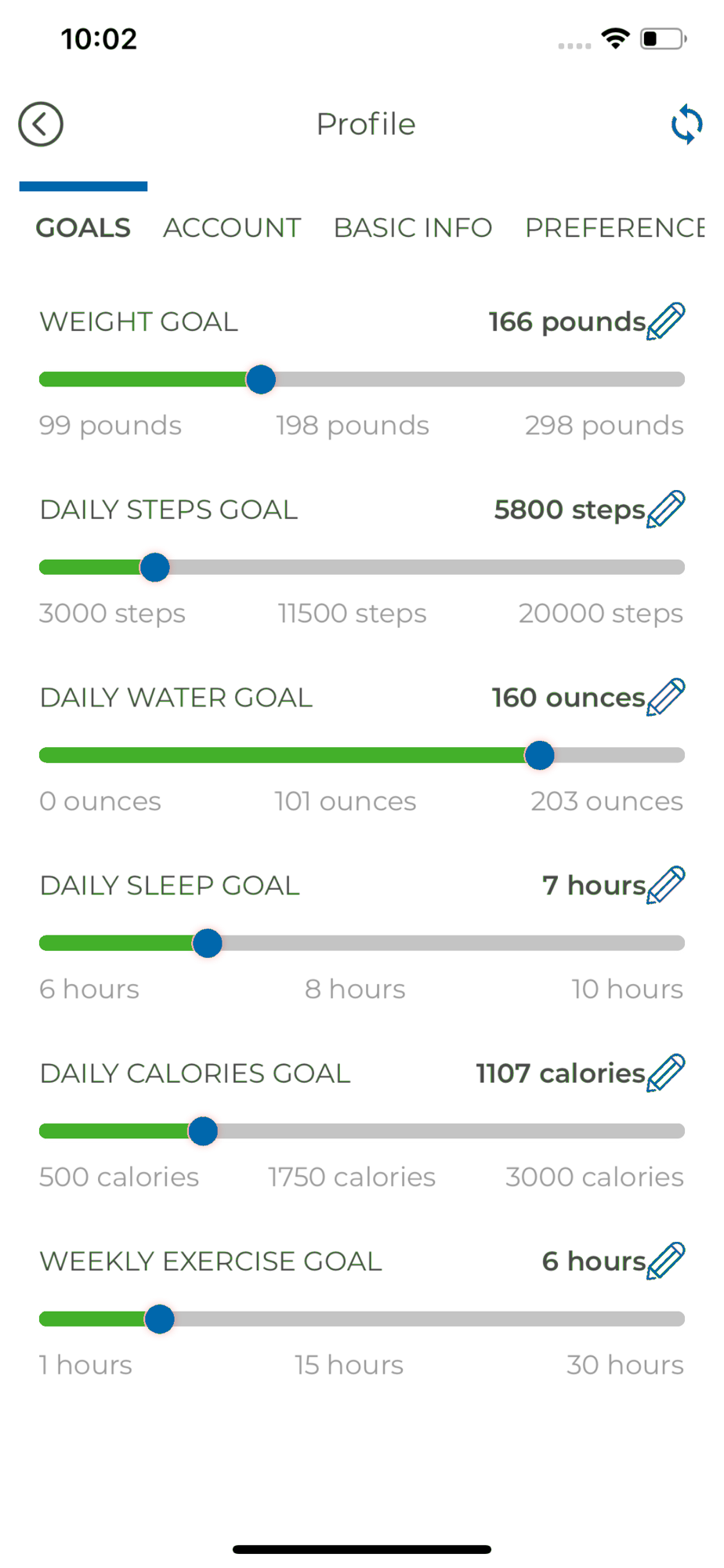Screen dimensions: 724x1568
Task: Tap the pencil beside 160 ounces
Action: point(666,697)
